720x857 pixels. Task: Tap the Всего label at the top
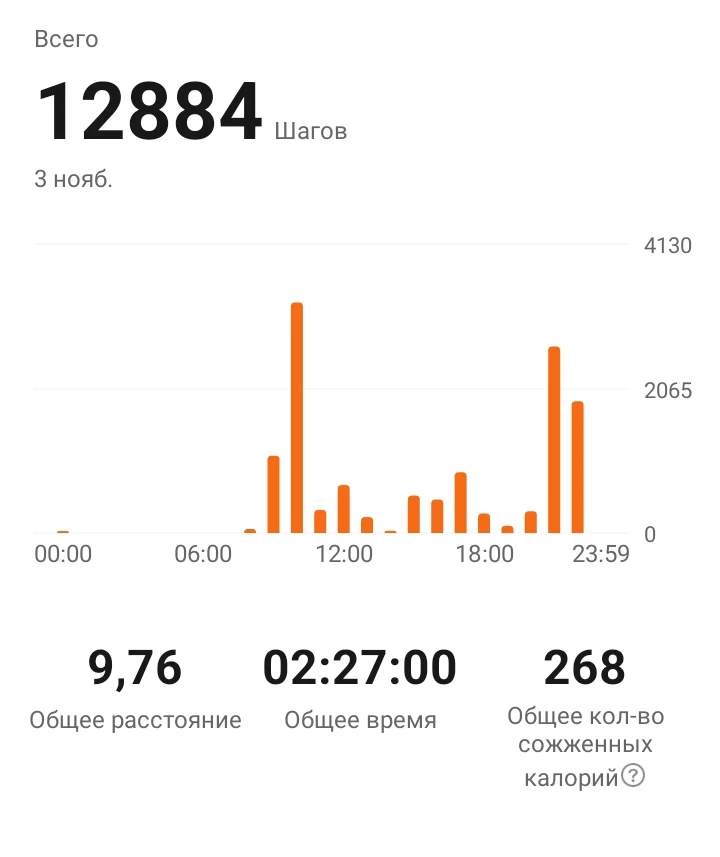(x=65, y=40)
